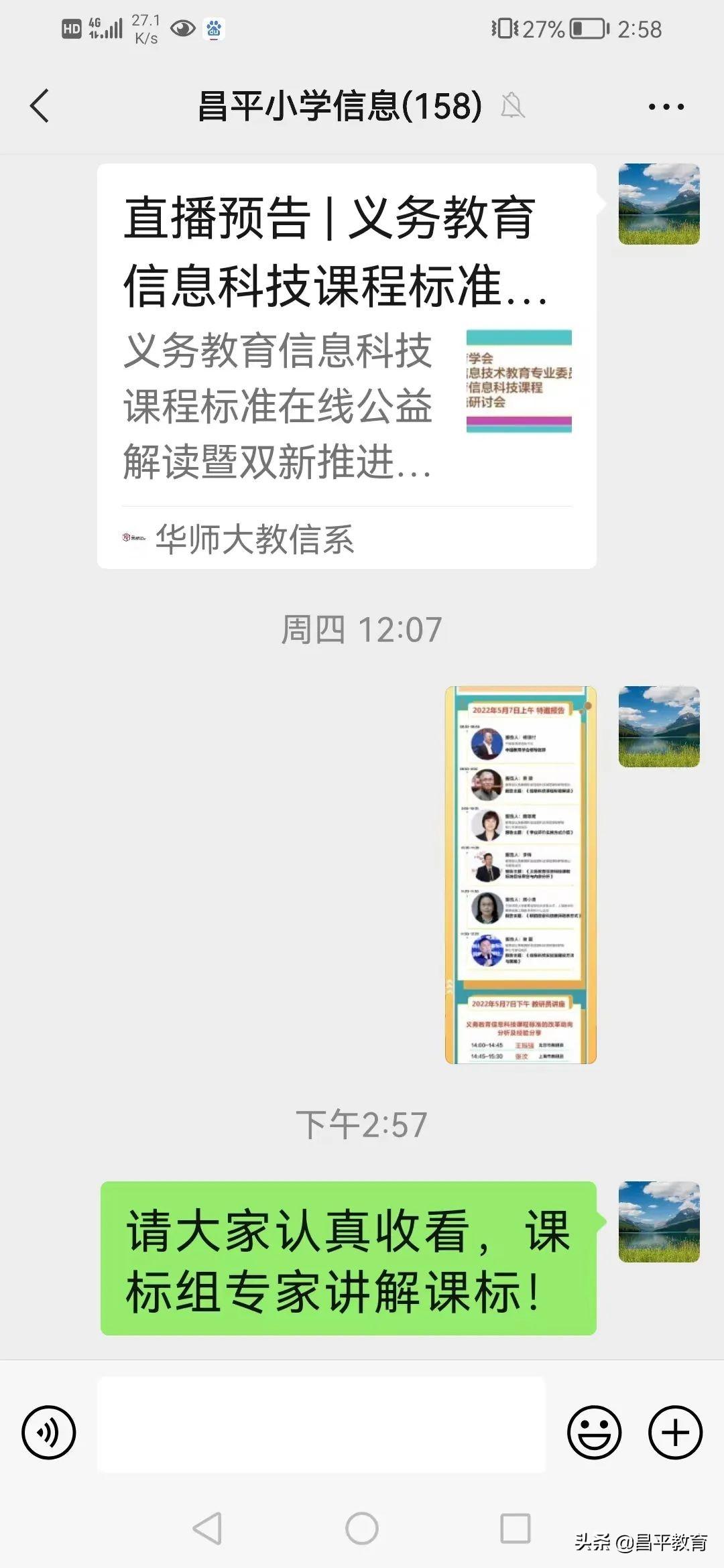Screen dimensions: 724x1568
Task: Tap the message text field
Action: coord(321,1424)
